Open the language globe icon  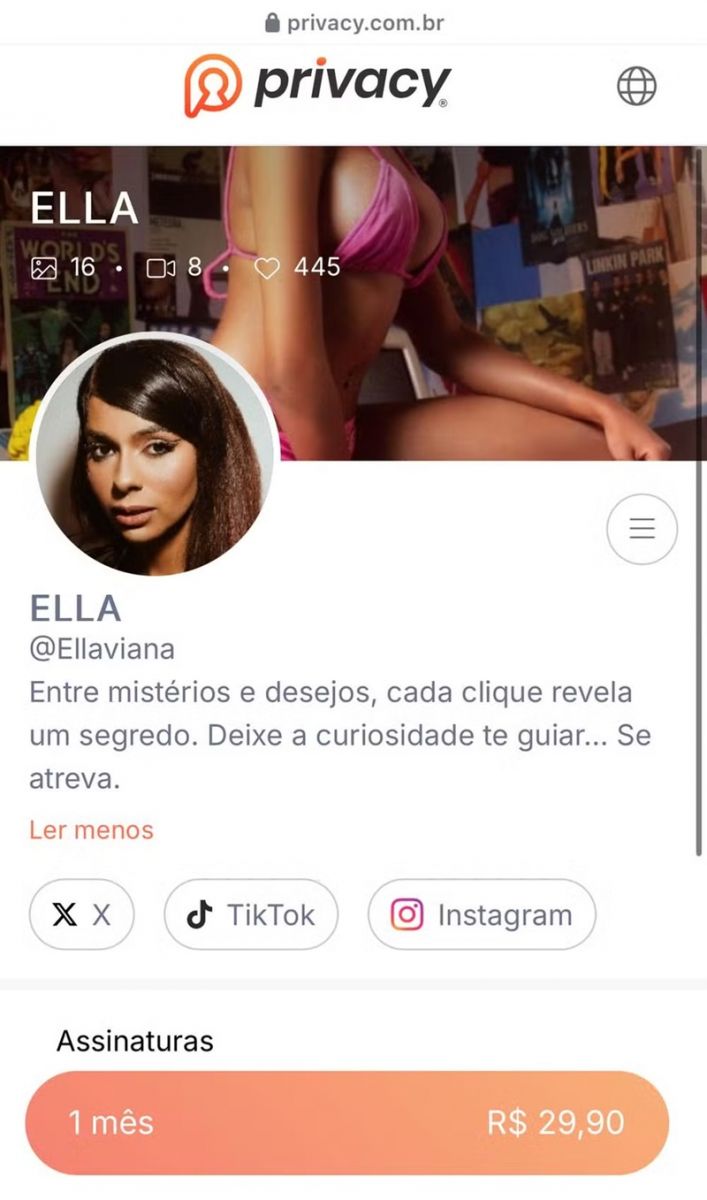click(x=637, y=86)
